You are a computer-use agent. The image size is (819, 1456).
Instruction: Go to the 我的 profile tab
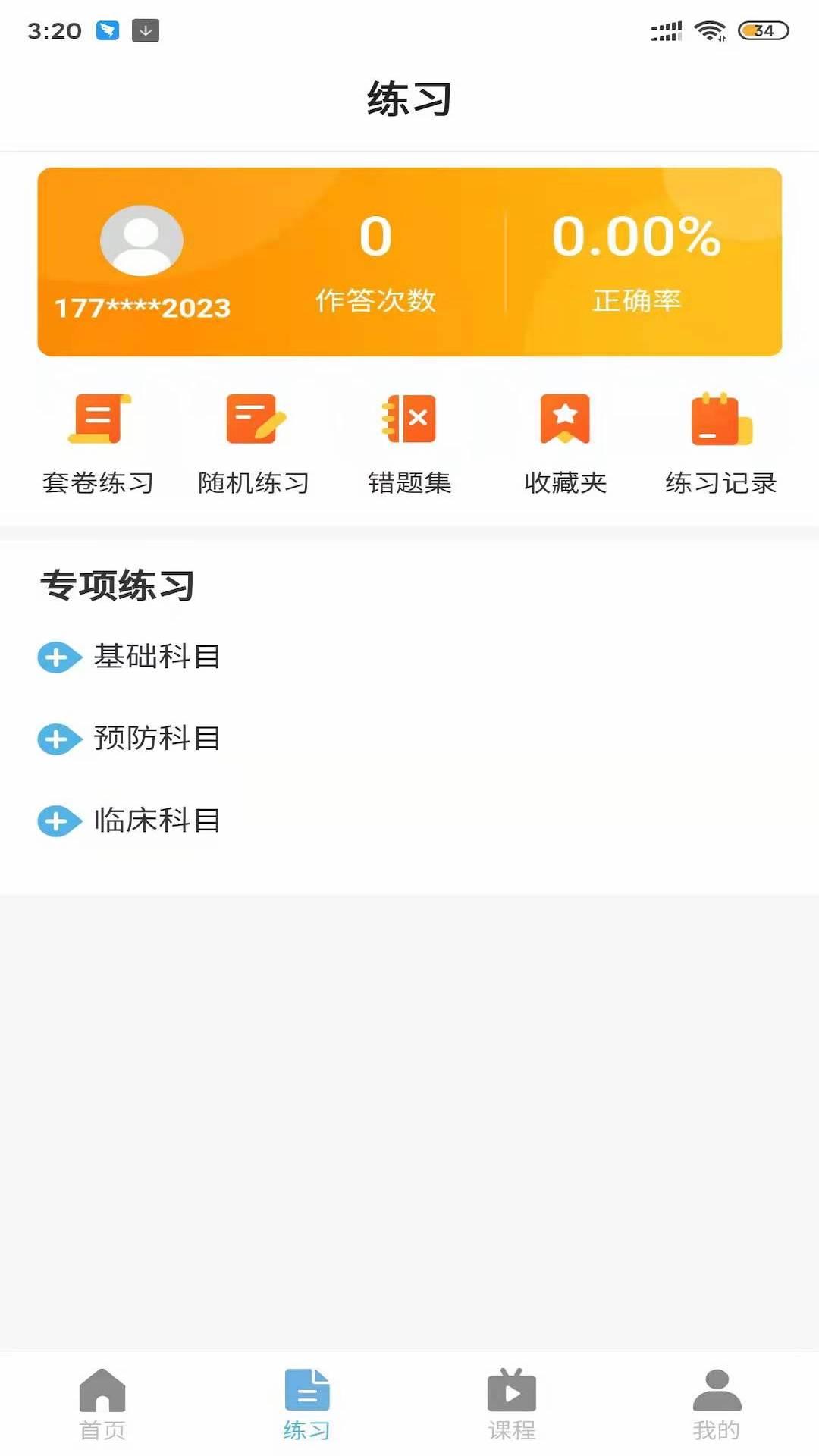click(x=717, y=1403)
